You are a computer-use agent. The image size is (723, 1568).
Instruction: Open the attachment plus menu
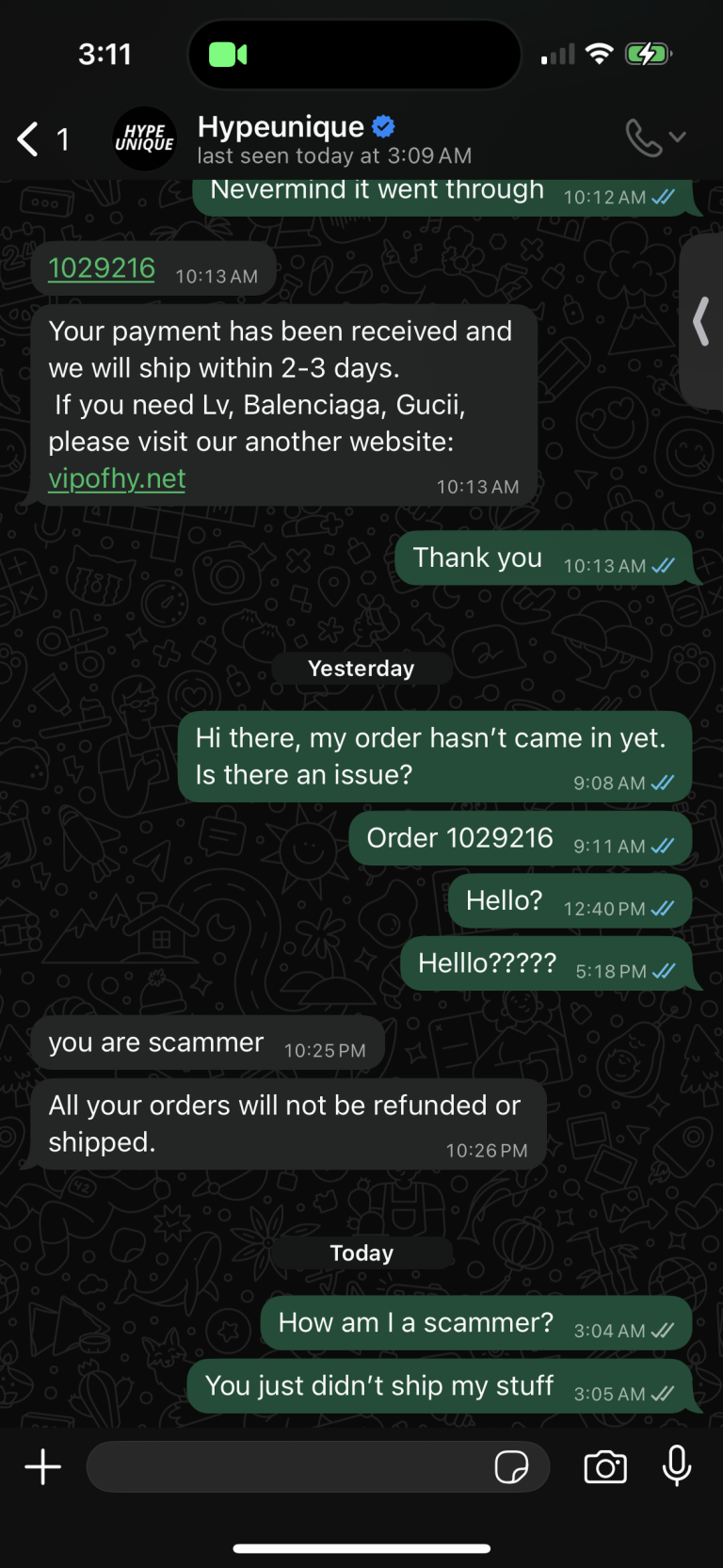[42, 1466]
